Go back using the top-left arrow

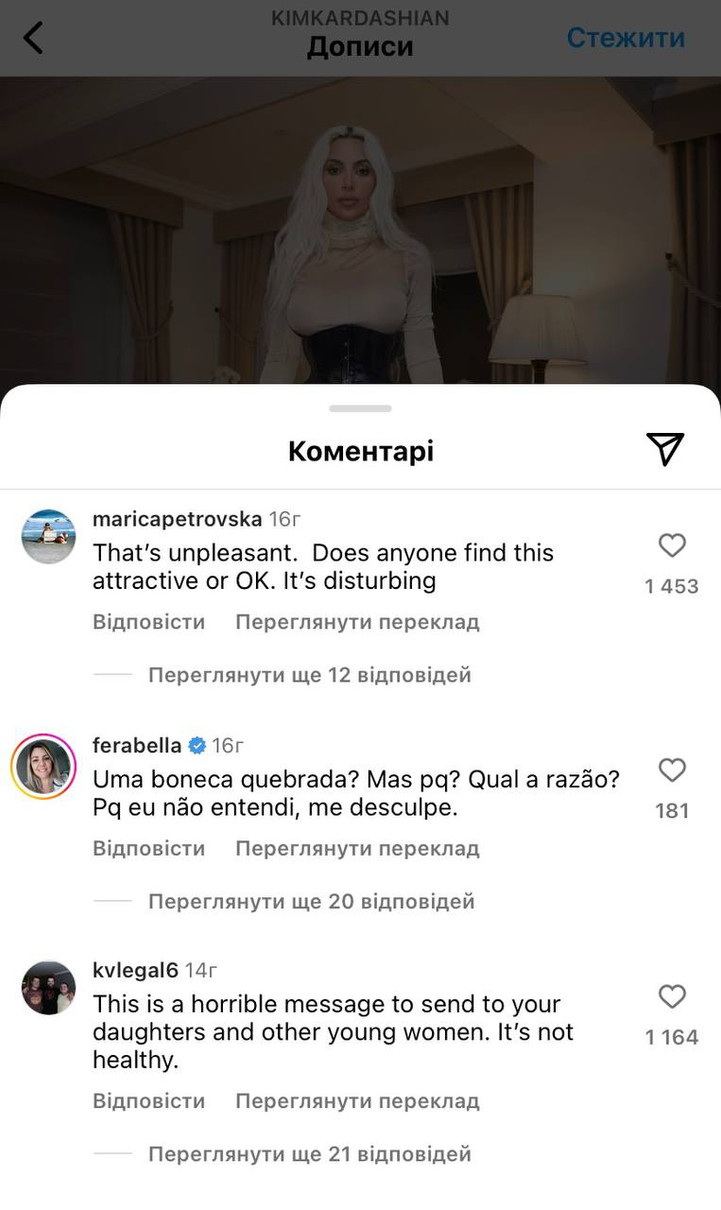(x=33, y=38)
